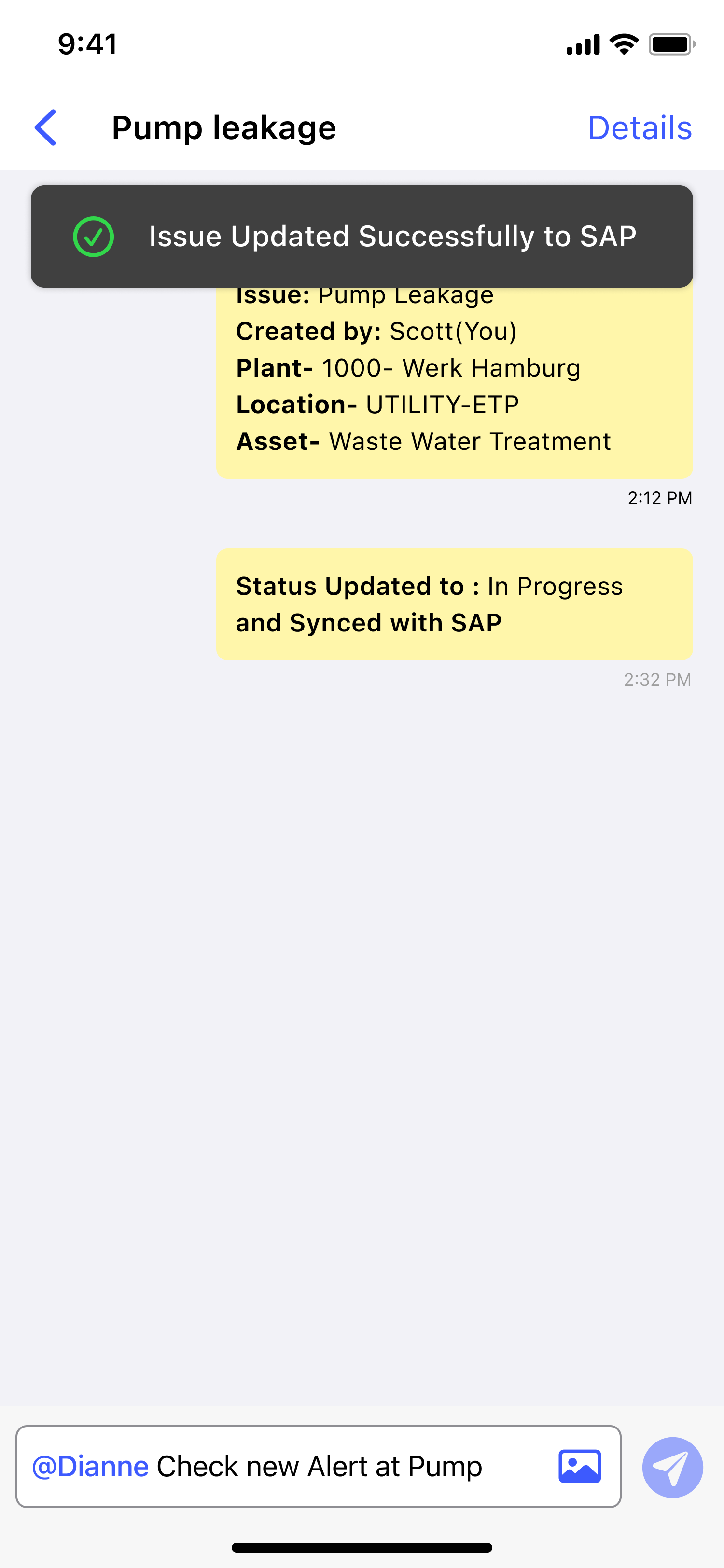
Task: Go back with the top-left arrow
Action: point(46,128)
